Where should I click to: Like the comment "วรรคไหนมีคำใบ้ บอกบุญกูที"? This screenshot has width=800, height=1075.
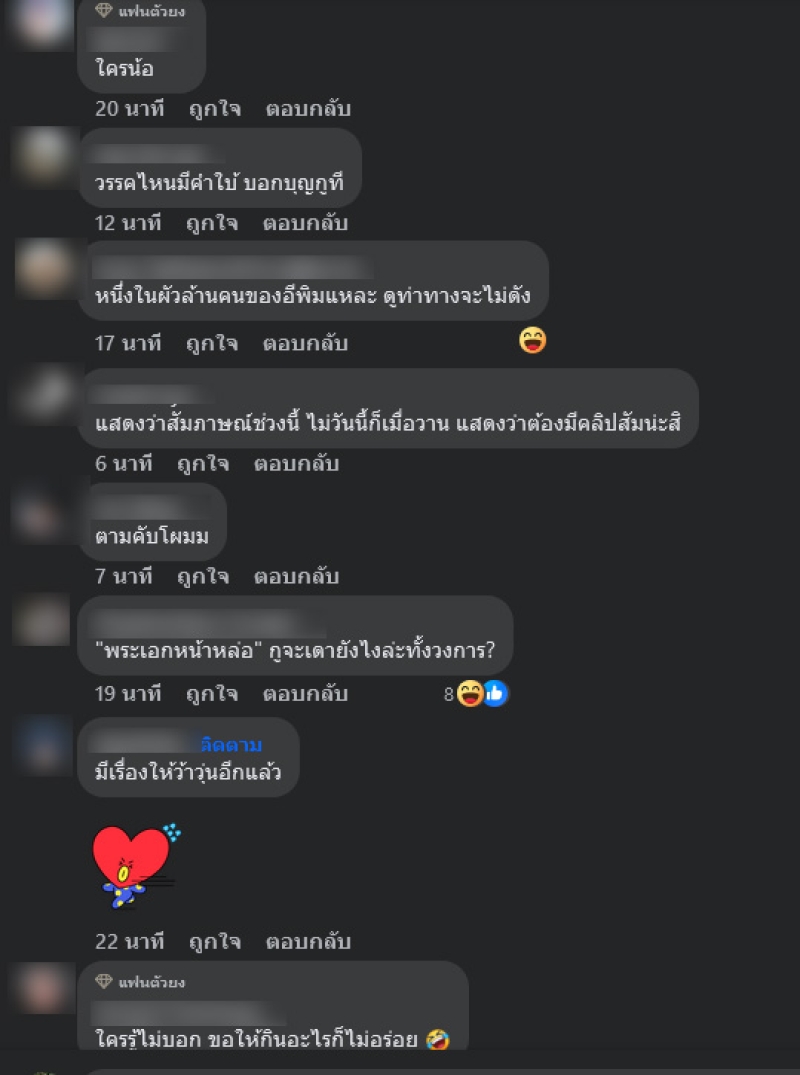point(212,223)
